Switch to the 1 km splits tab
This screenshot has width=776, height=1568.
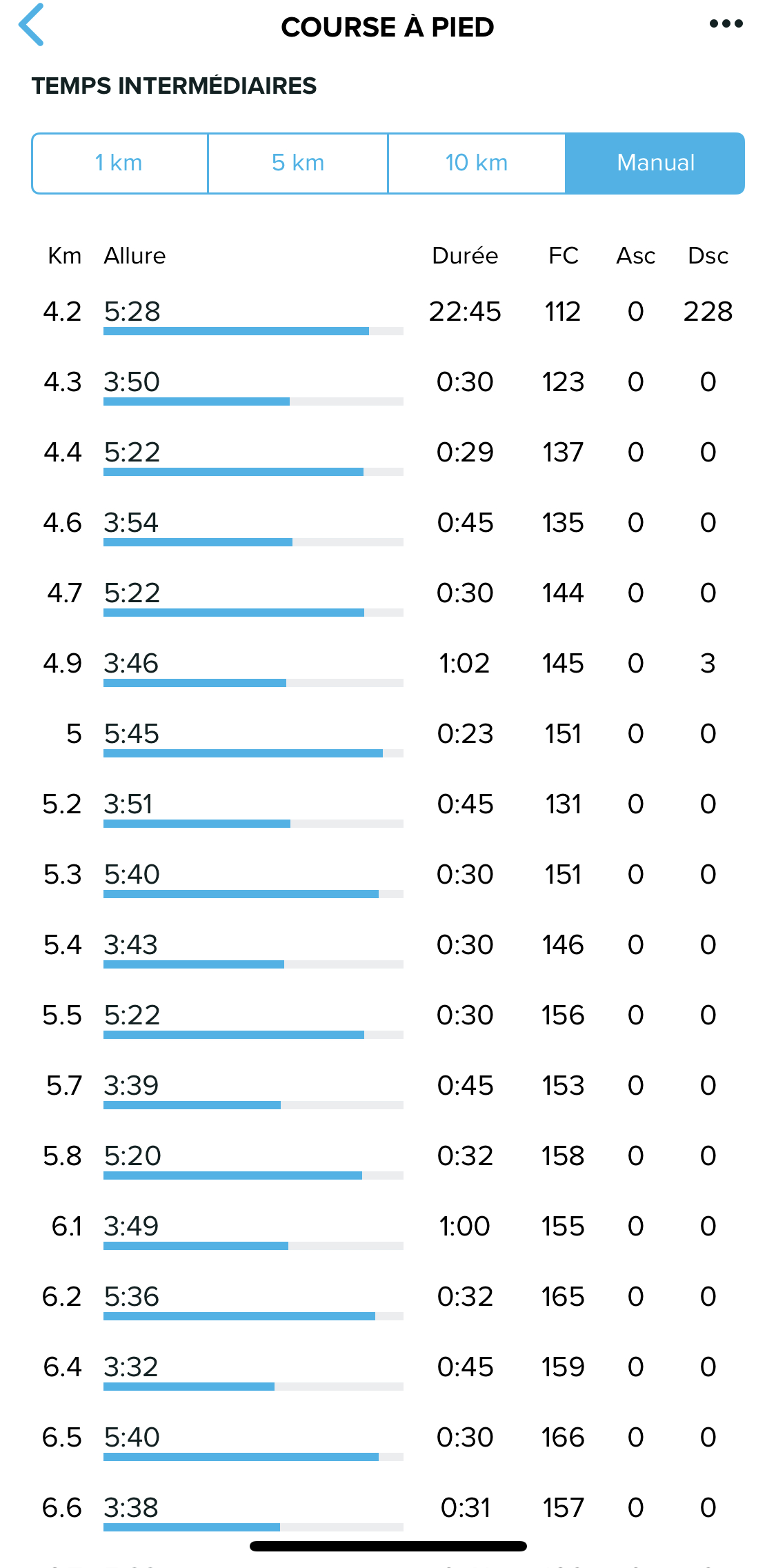pos(119,163)
